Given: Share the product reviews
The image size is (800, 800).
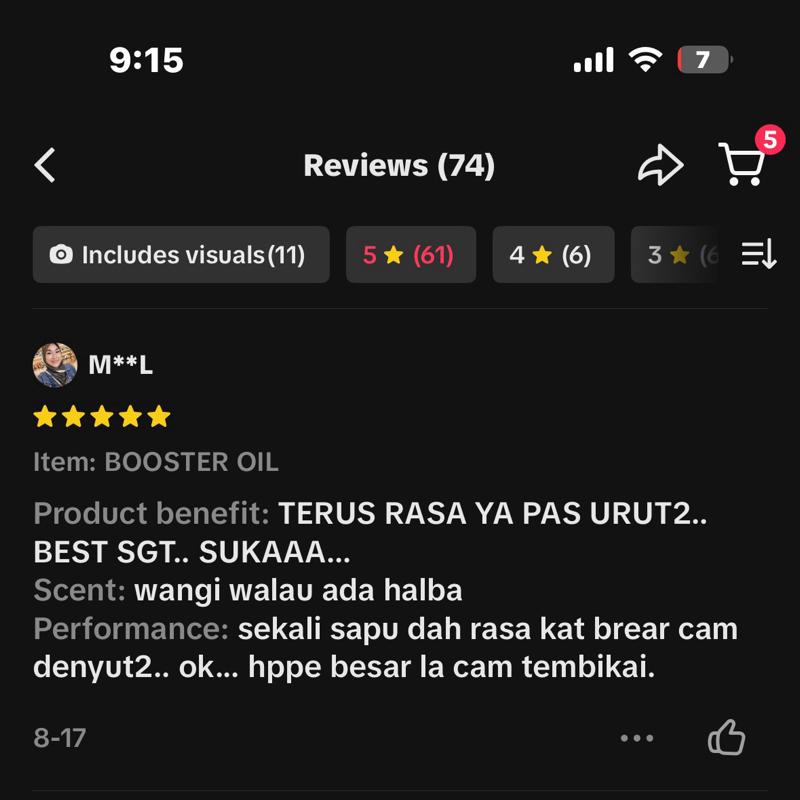Looking at the screenshot, I should (660, 166).
